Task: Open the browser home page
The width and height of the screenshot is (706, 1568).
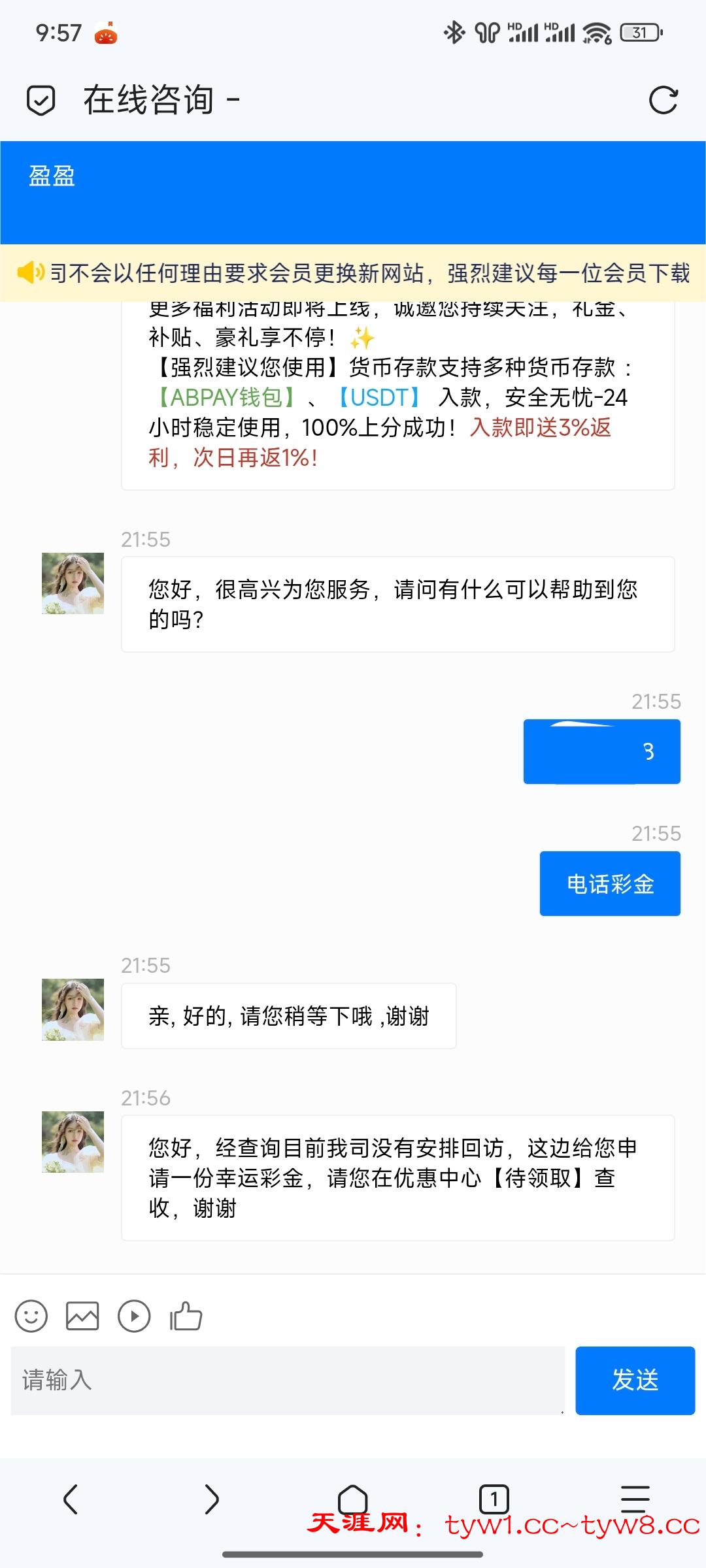Action: pyautogui.click(x=353, y=1497)
